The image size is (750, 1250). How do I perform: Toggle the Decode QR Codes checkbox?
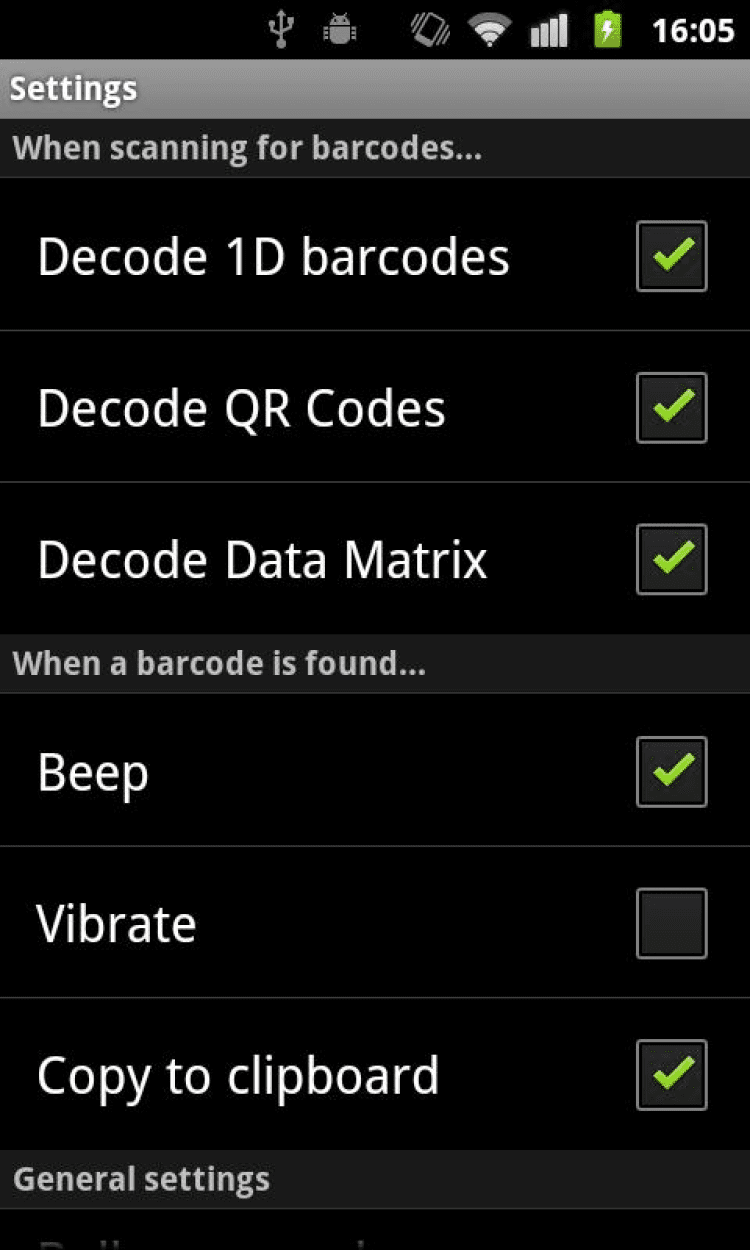(x=671, y=408)
